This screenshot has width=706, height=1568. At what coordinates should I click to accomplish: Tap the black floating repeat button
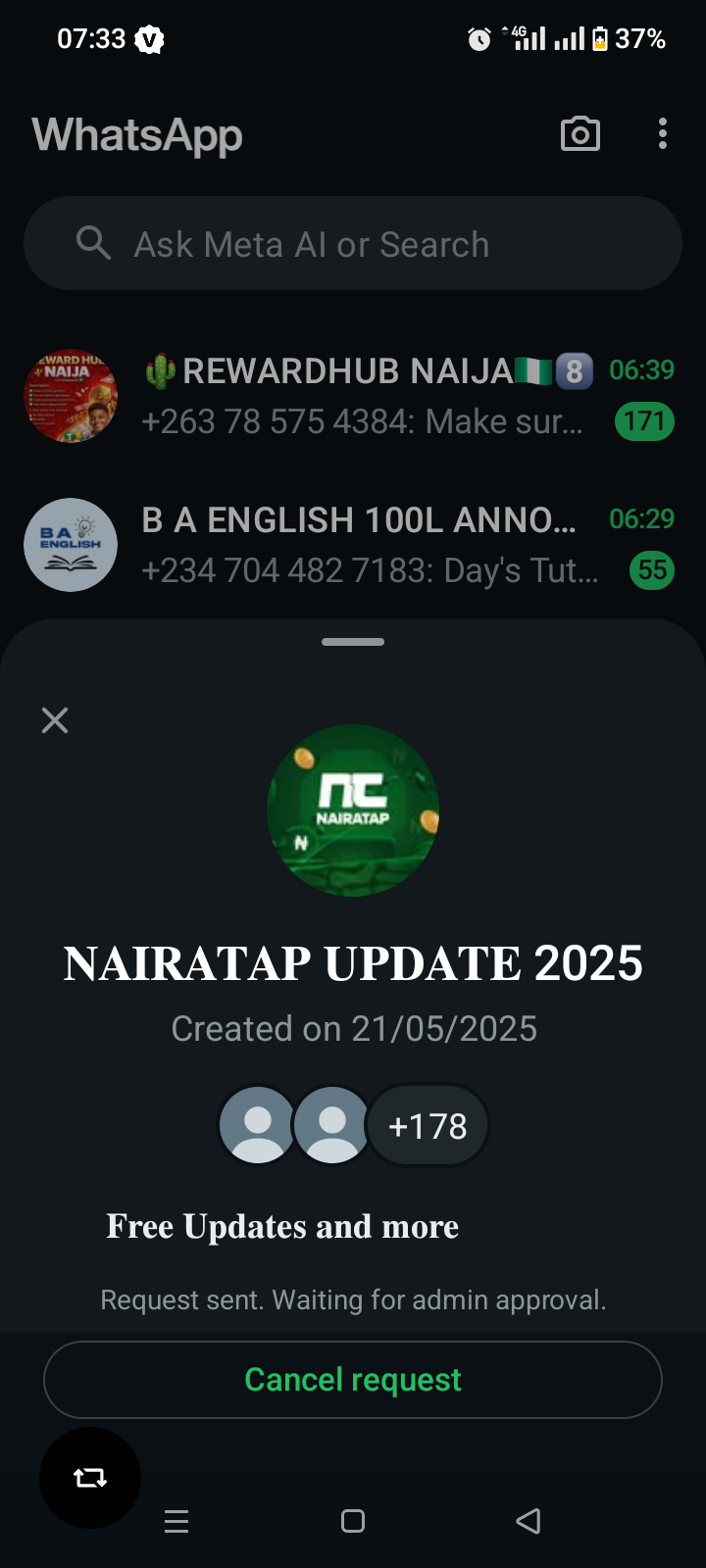click(x=90, y=1478)
